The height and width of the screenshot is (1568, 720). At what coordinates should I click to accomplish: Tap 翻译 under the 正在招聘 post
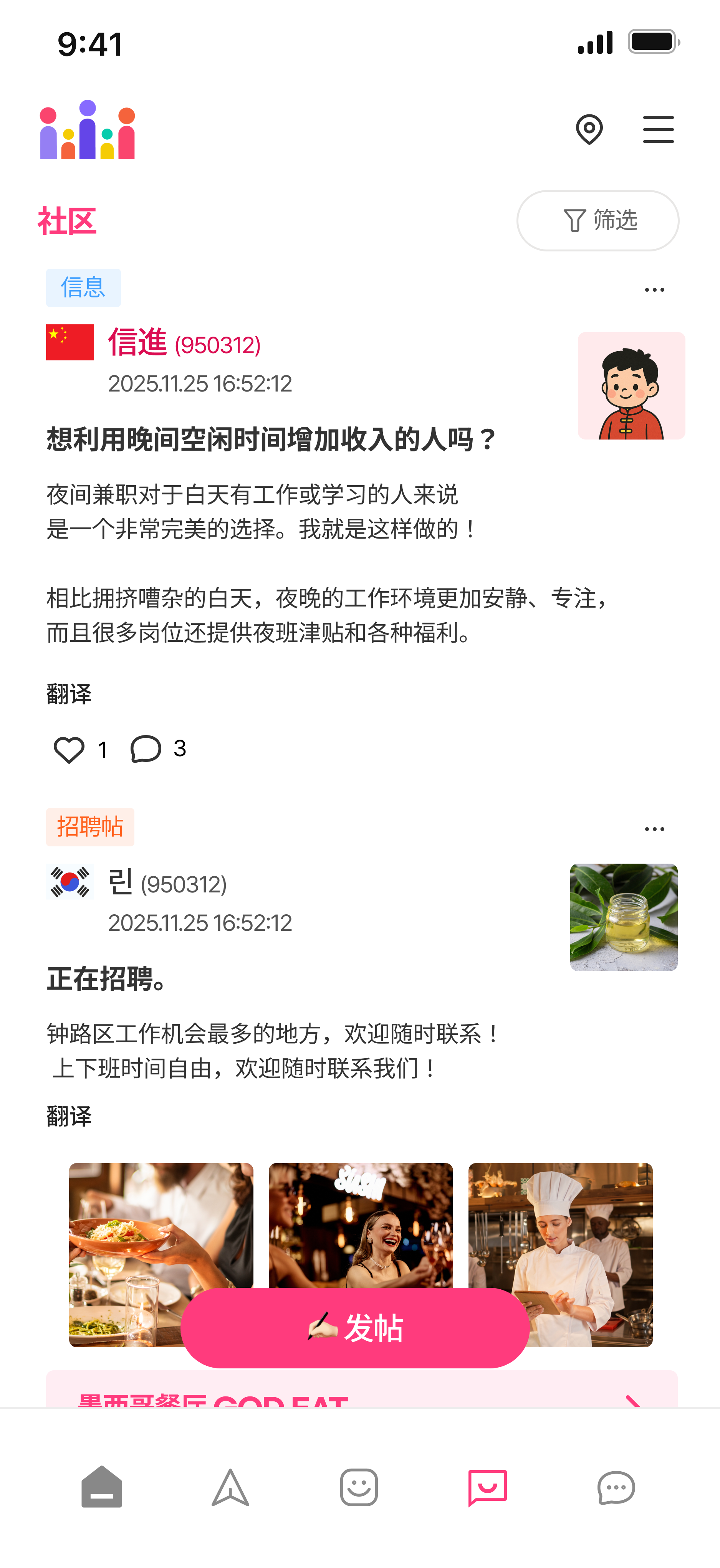click(69, 1116)
